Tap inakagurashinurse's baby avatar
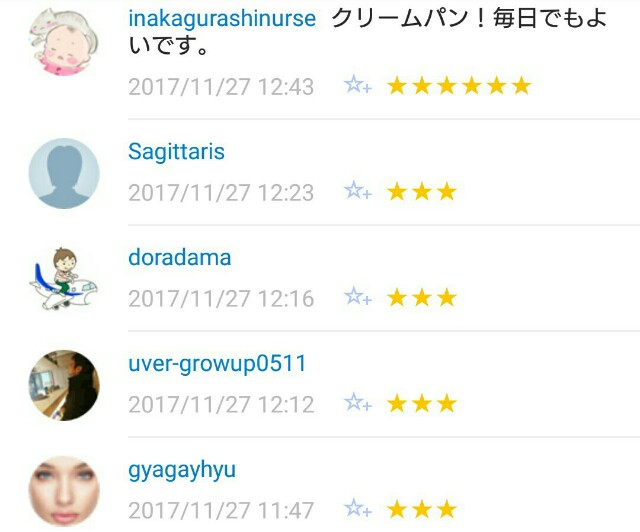Screen dimensions: 640x532 (x=63, y=41)
